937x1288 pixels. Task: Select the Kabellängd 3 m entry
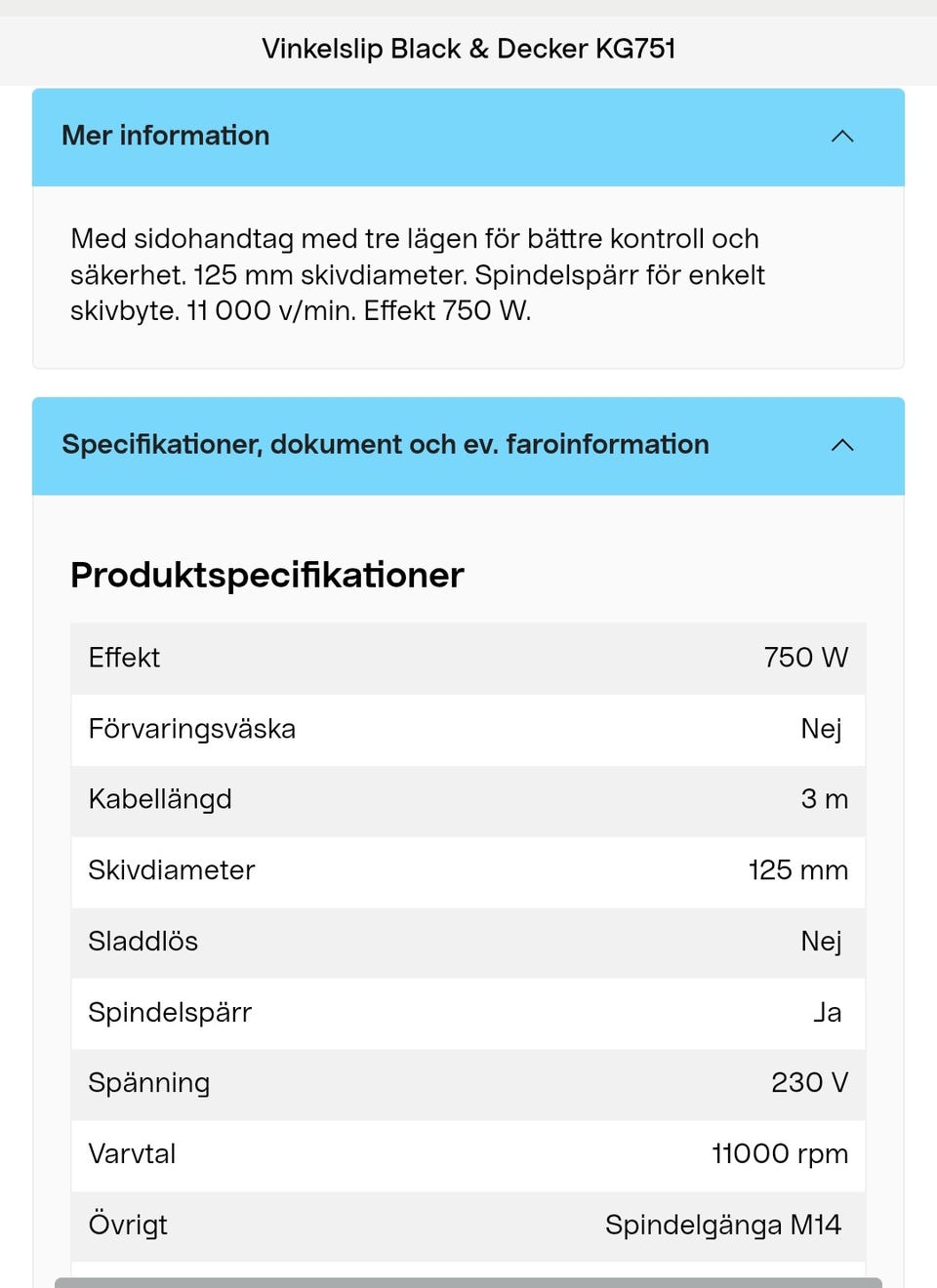coord(468,800)
